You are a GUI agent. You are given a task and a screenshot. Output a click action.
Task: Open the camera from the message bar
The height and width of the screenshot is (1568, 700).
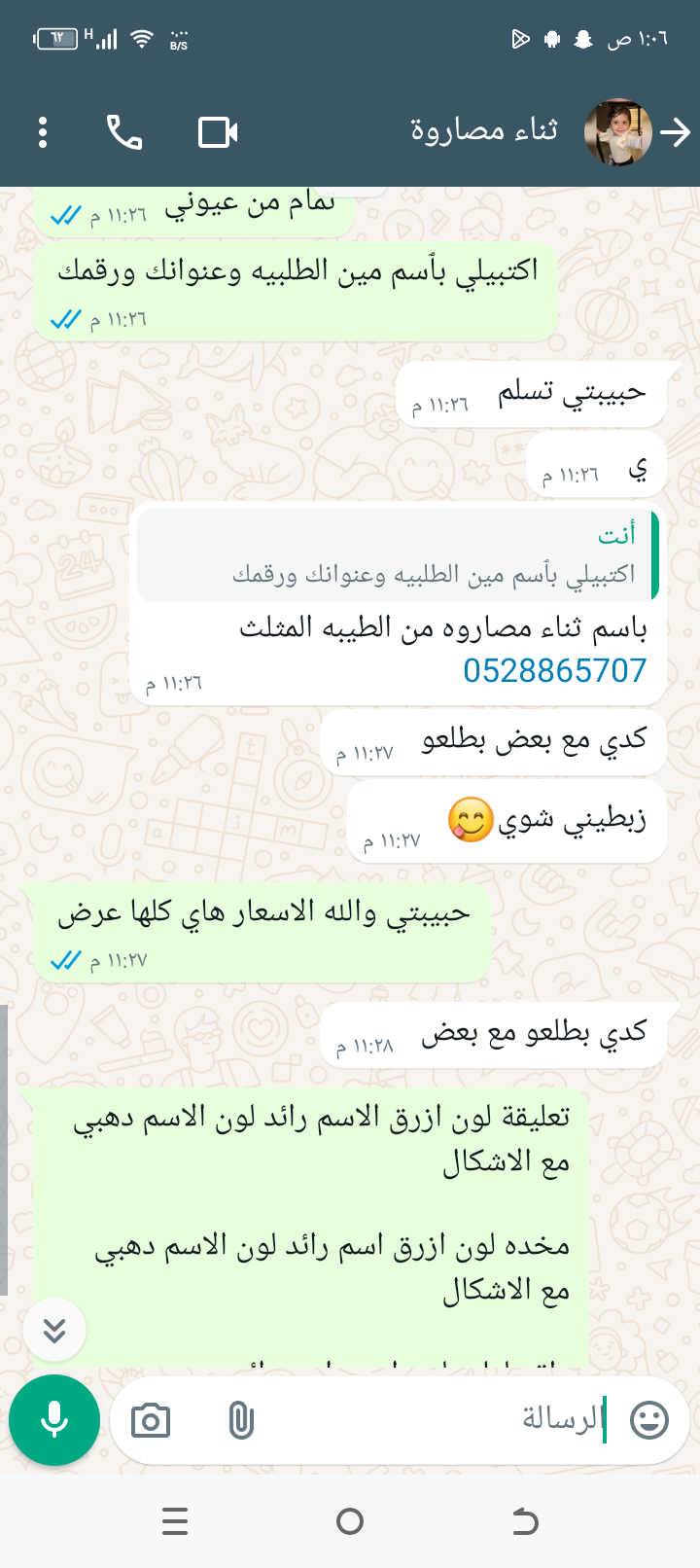[151, 1421]
